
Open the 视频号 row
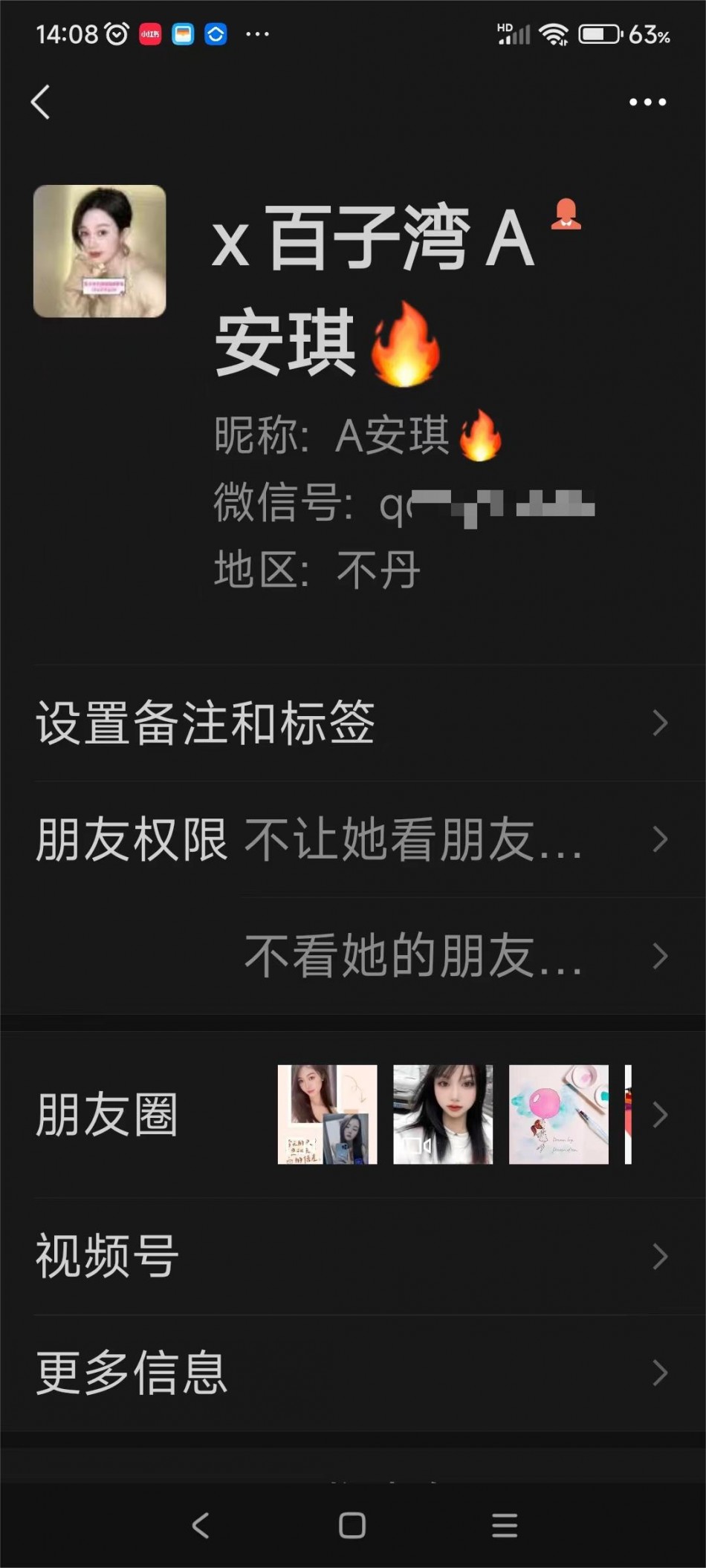point(353,1256)
